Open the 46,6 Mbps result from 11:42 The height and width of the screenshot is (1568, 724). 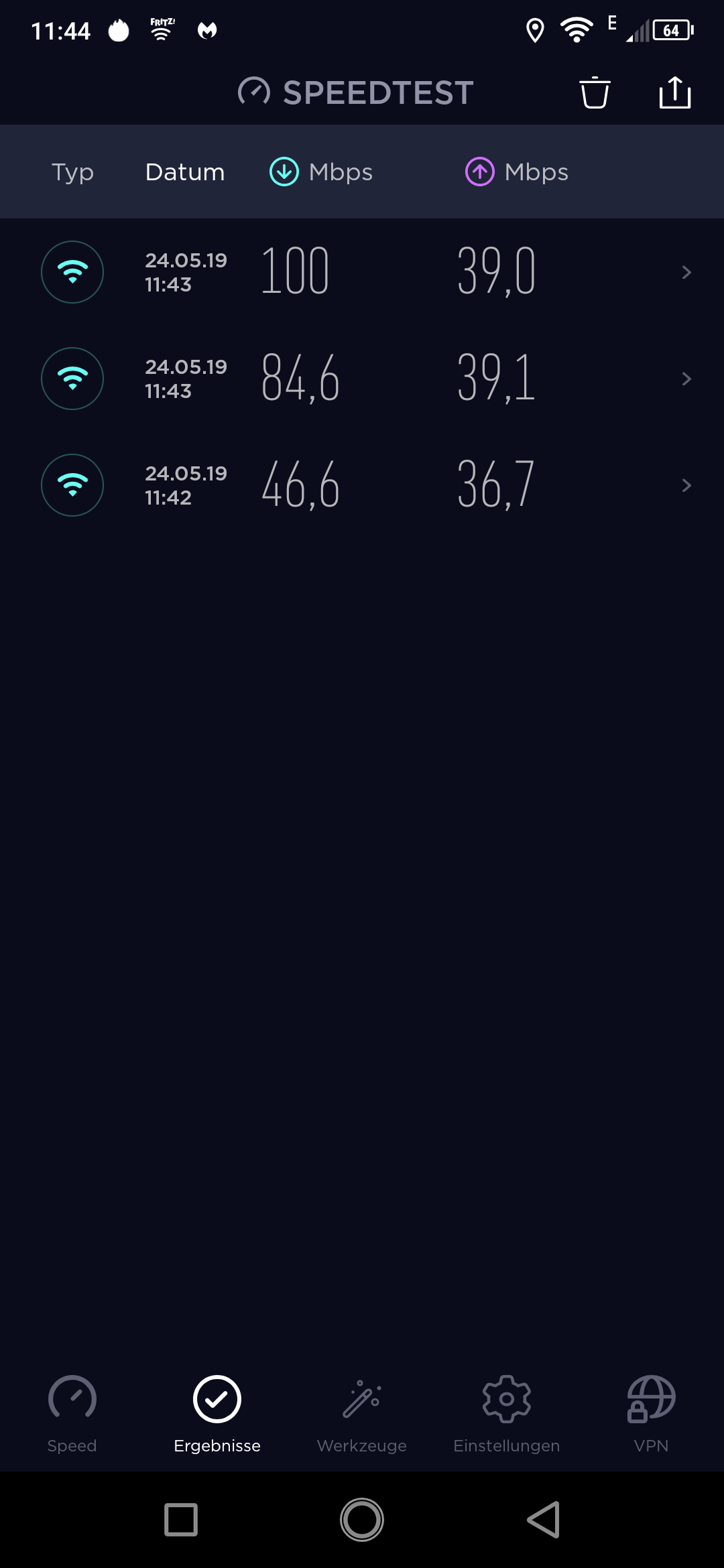click(x=362, y=485)
